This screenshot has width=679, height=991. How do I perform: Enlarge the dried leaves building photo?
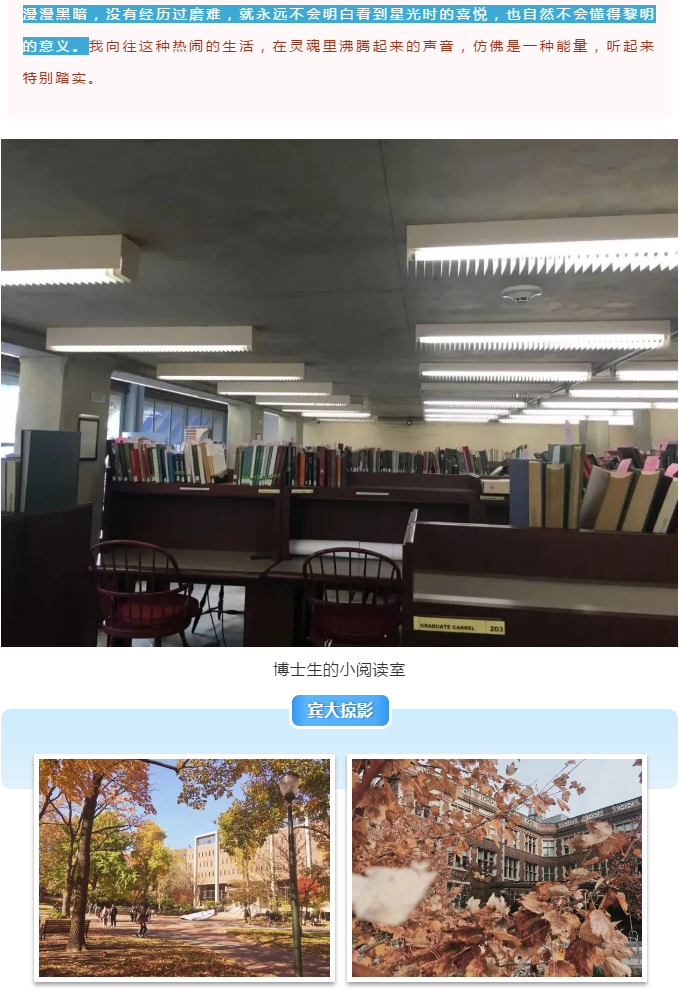(x=497, y=867)
